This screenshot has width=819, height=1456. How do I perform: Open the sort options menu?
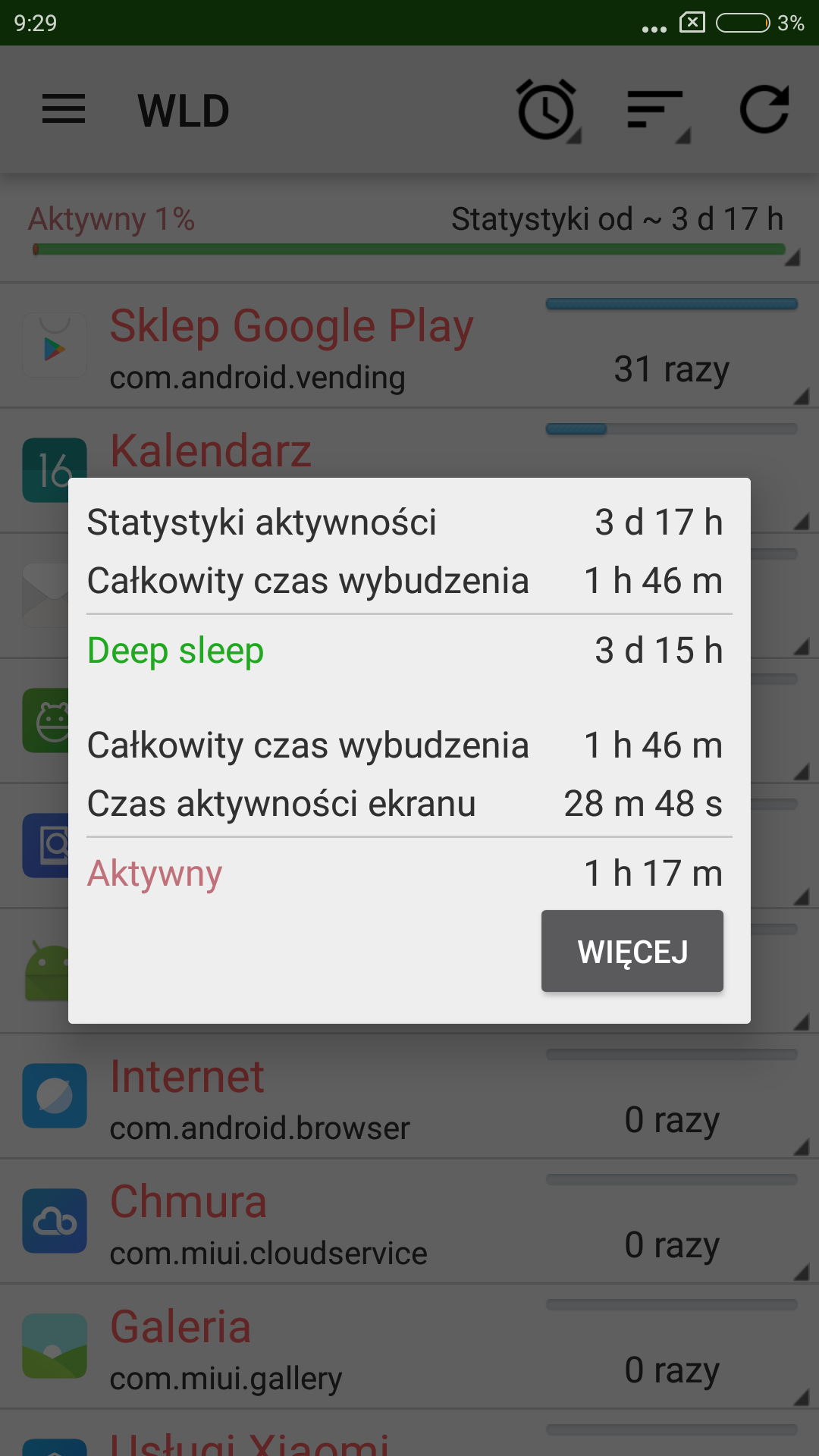pyautogui.click(x=656, y=110)
